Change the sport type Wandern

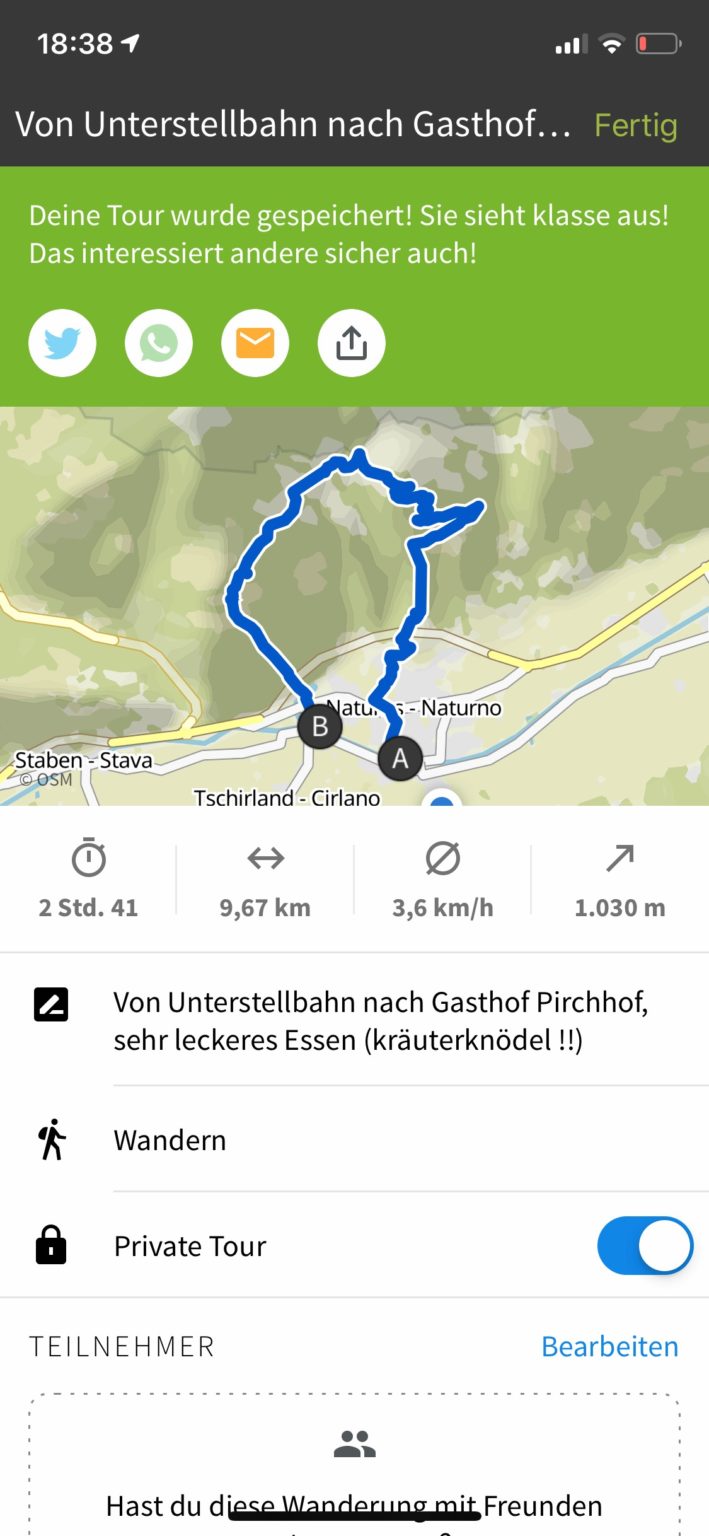coord(354,1140)
